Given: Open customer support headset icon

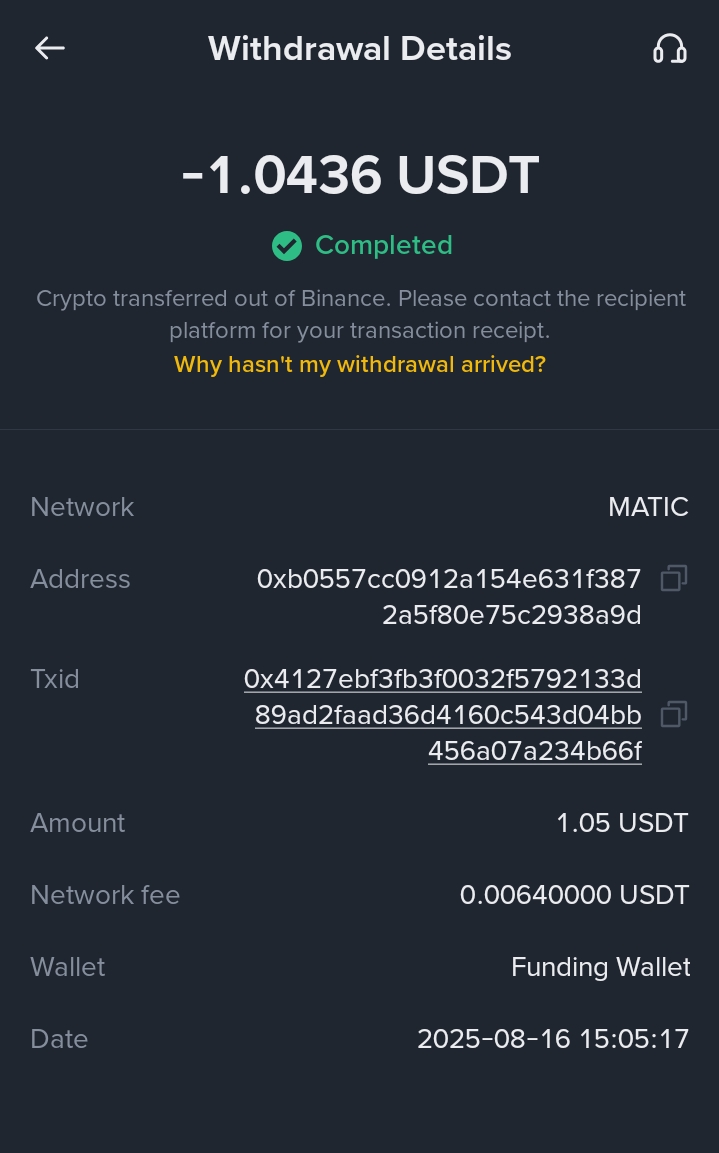Looking at the screenshot, I should click(669, 48).
